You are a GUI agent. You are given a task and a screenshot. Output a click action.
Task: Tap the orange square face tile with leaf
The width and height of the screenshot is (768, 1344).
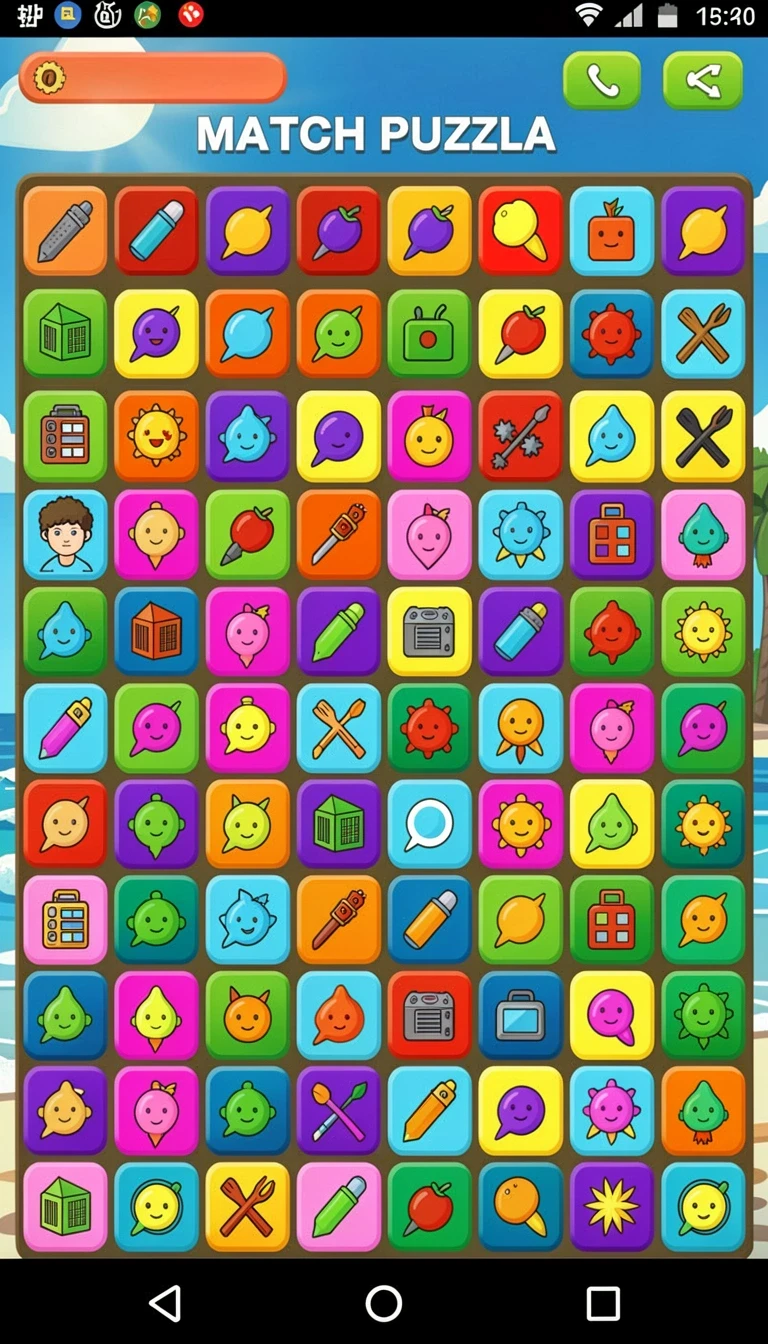(x=612, y=230)
